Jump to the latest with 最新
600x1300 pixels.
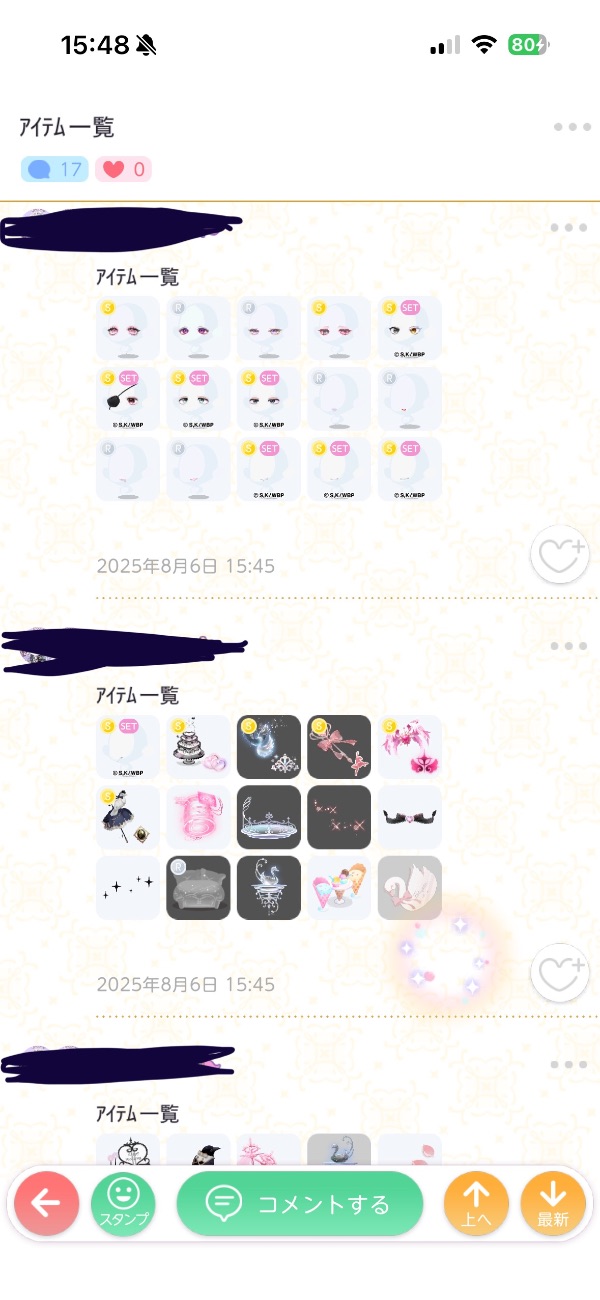(553, 1203)
